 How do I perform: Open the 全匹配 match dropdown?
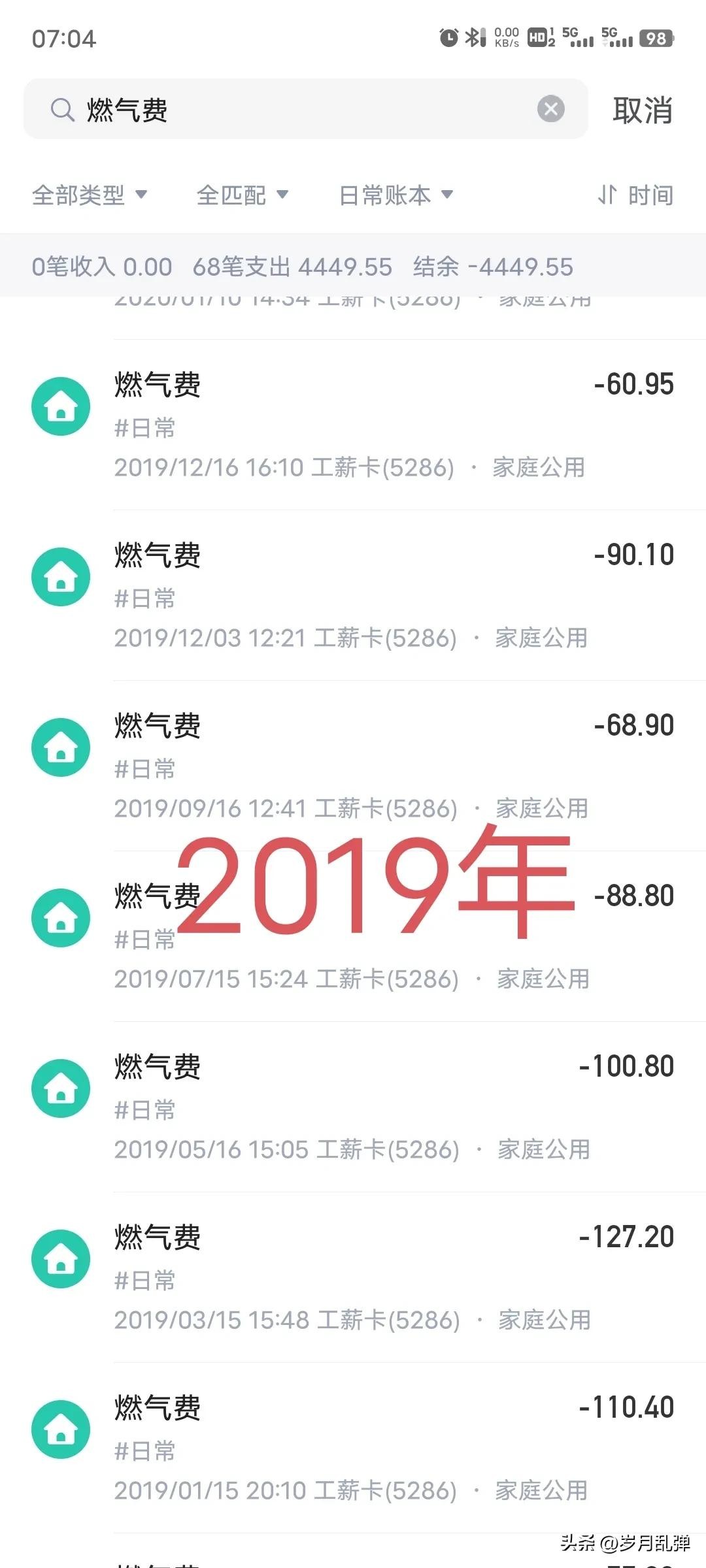pos(243,195)
